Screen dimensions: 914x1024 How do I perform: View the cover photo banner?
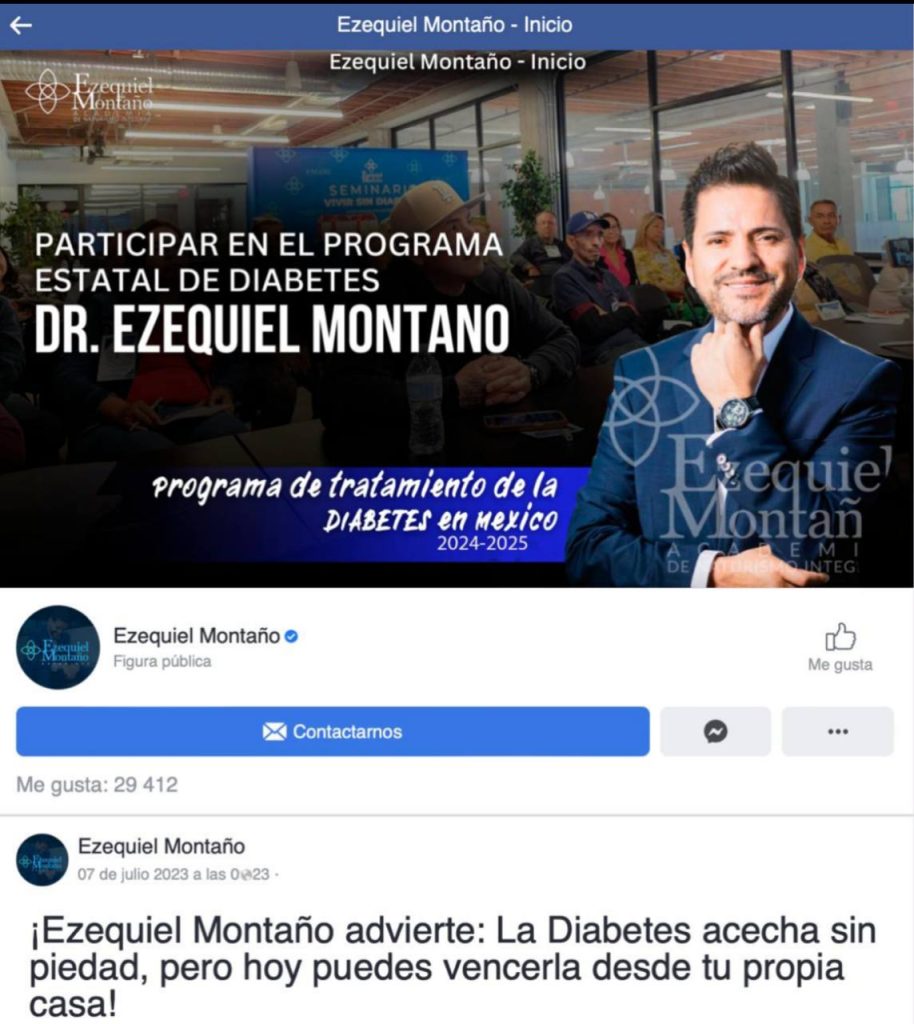coord(456,320)
